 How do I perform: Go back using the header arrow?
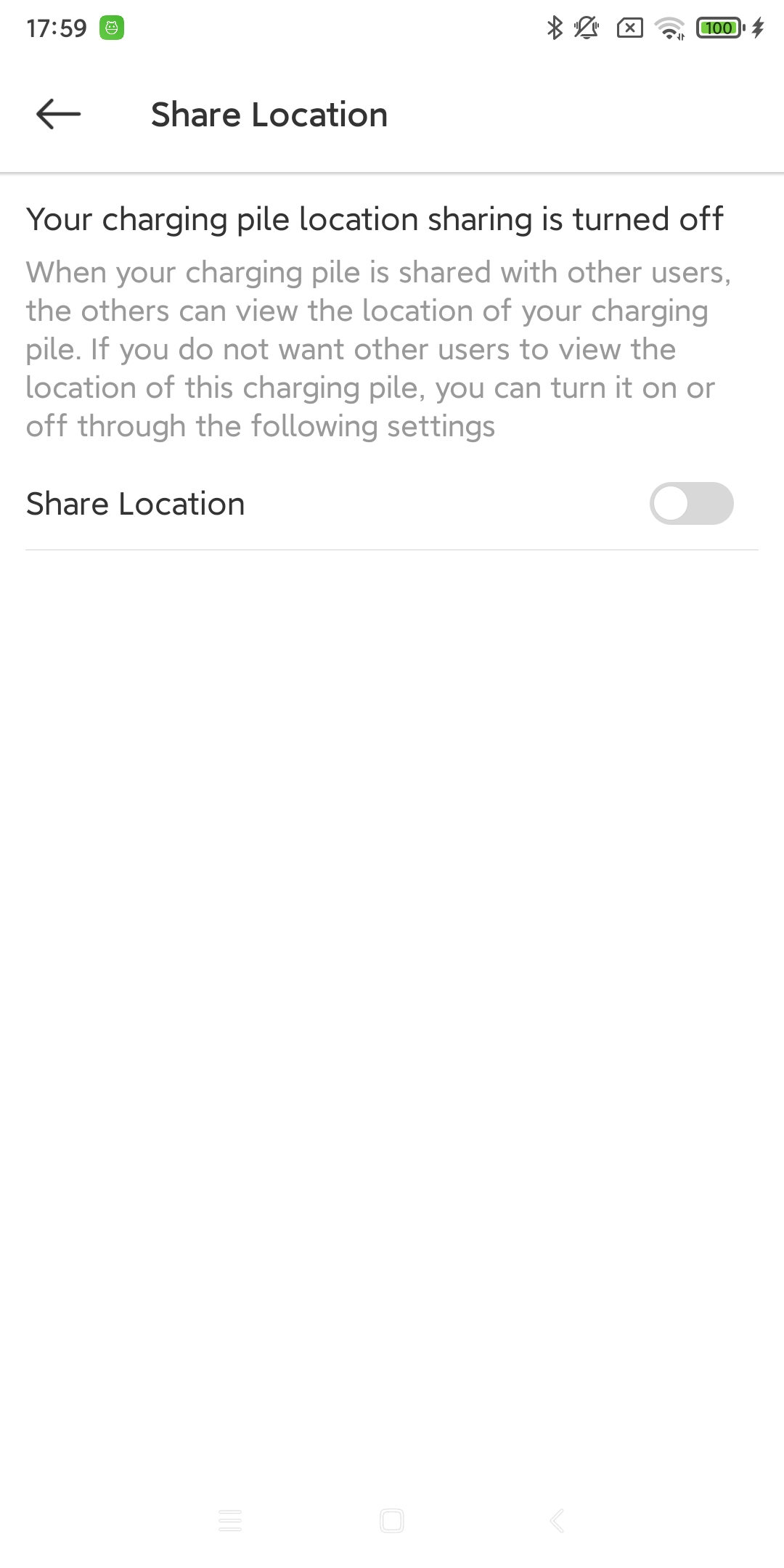[58, 114]
